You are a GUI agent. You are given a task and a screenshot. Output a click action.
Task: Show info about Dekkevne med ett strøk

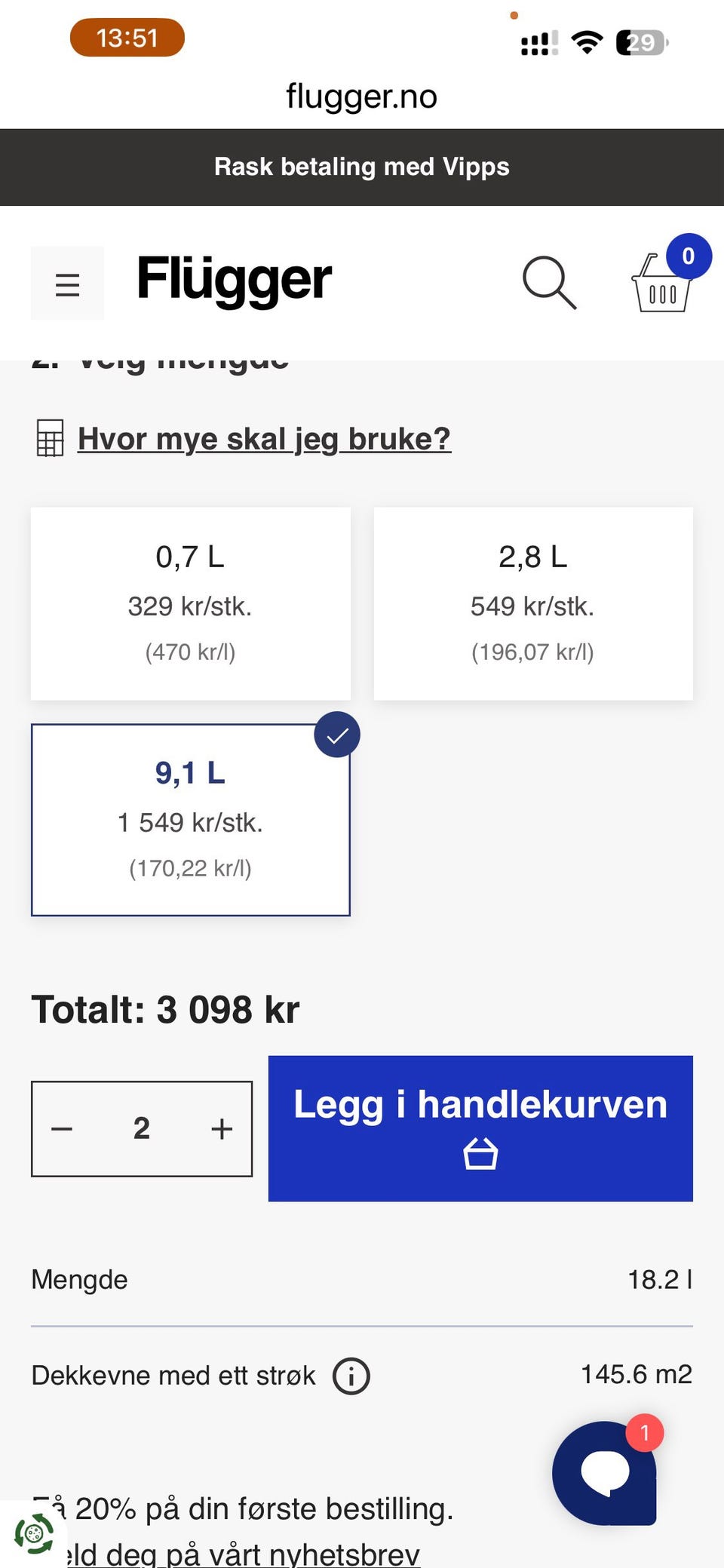point(351,1376)
